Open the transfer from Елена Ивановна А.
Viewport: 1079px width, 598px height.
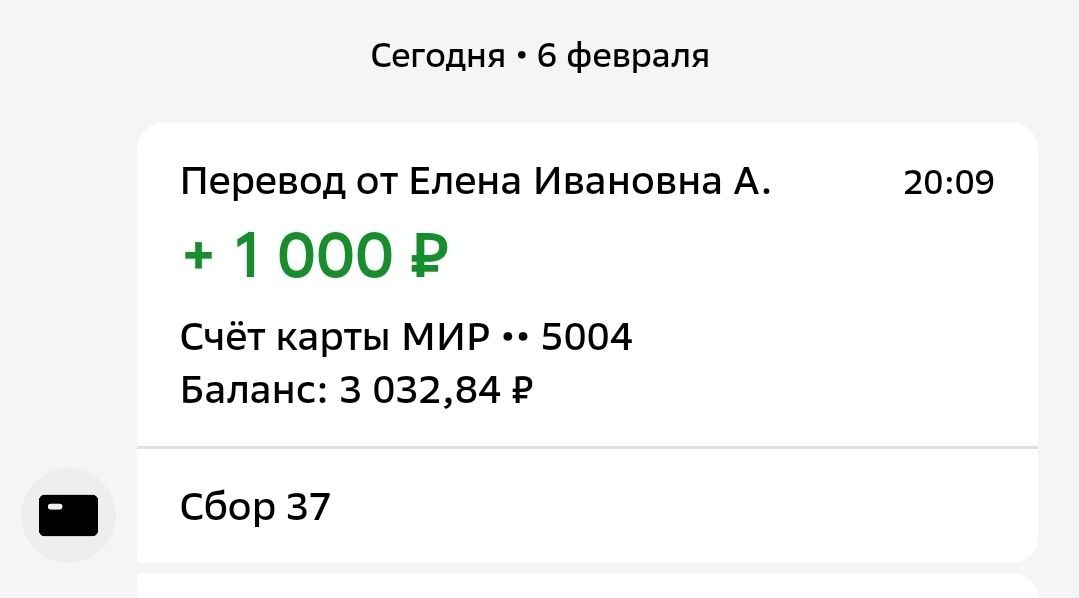pyautogui.click(x=587, y=285)
